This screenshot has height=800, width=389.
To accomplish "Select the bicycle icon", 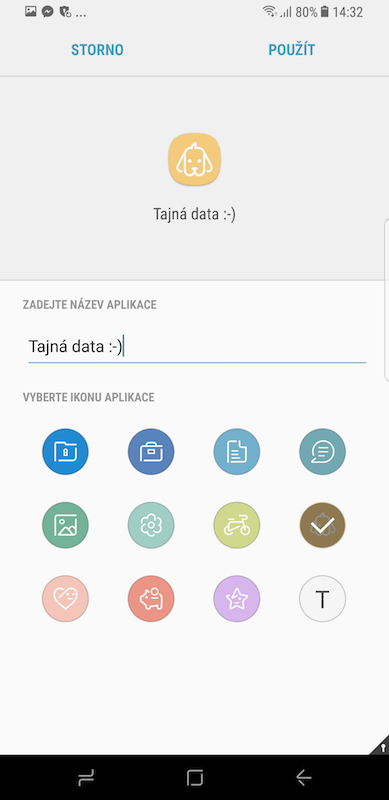I will click(x=237, y=525).
